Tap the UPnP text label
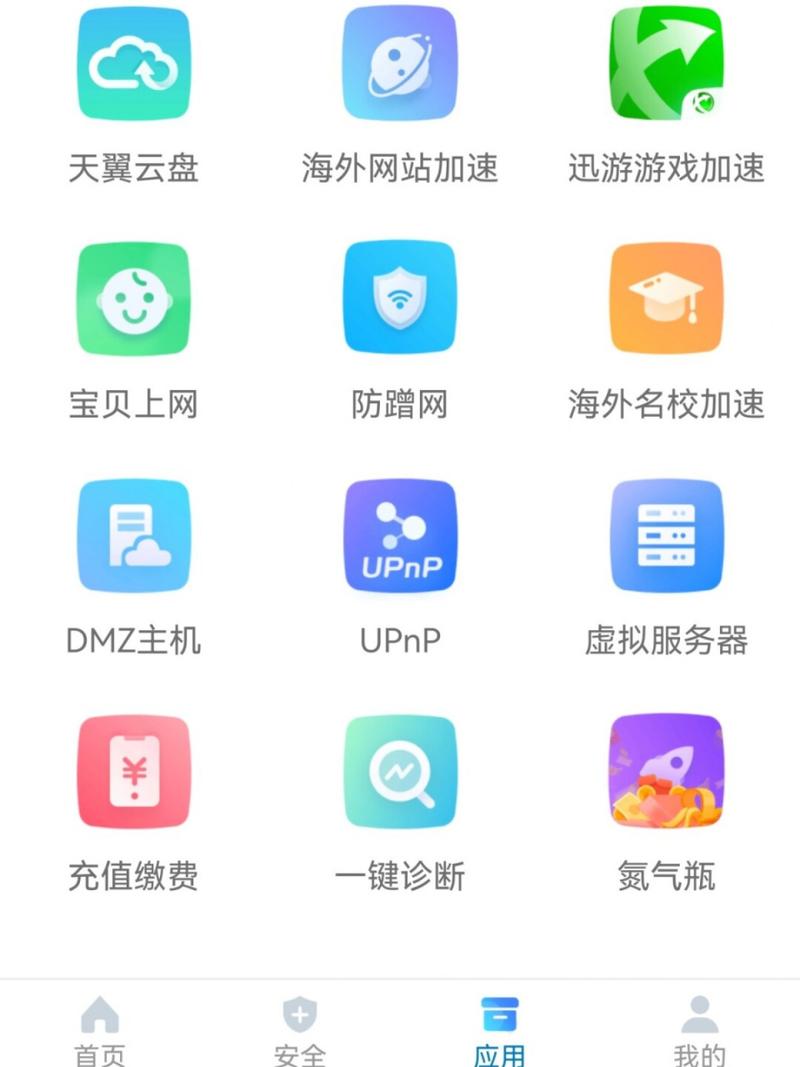Image resolution: width=800 pixels, height=1067 pixels. click(x=400, y=641)
